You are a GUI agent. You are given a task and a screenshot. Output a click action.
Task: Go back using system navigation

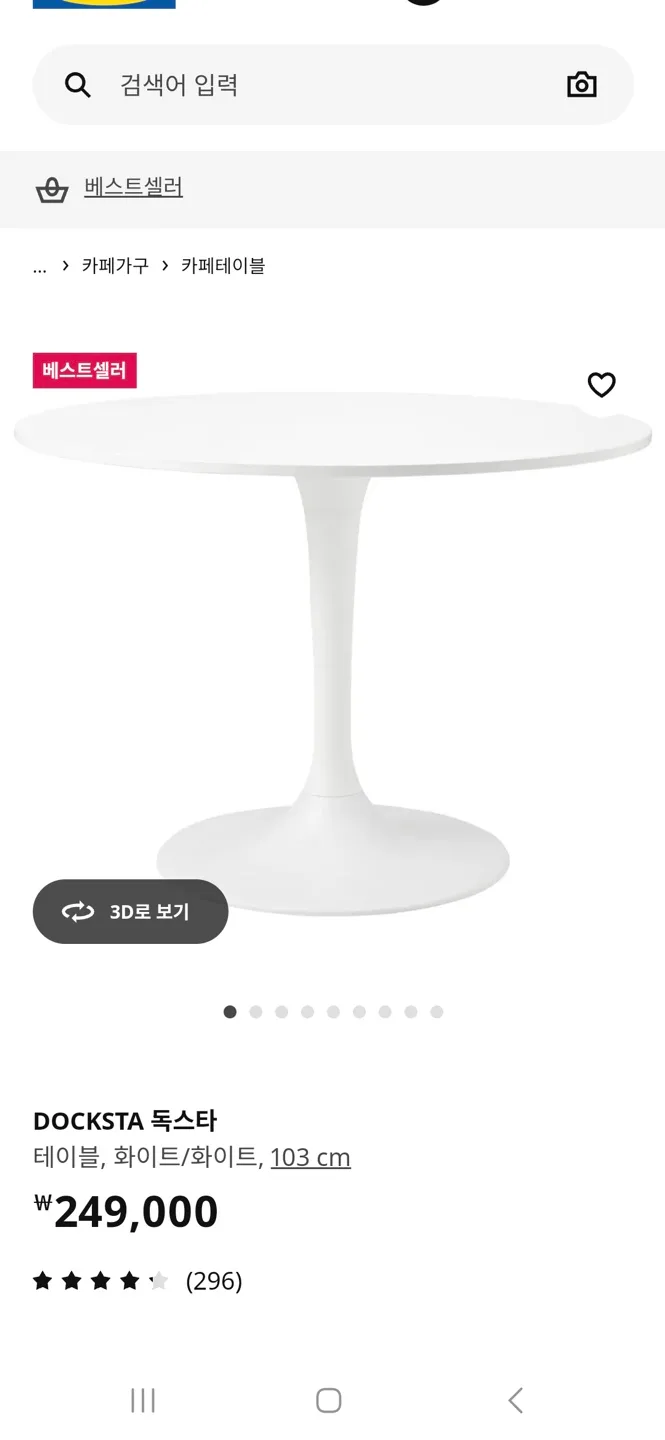click(x=515, y=1400)
